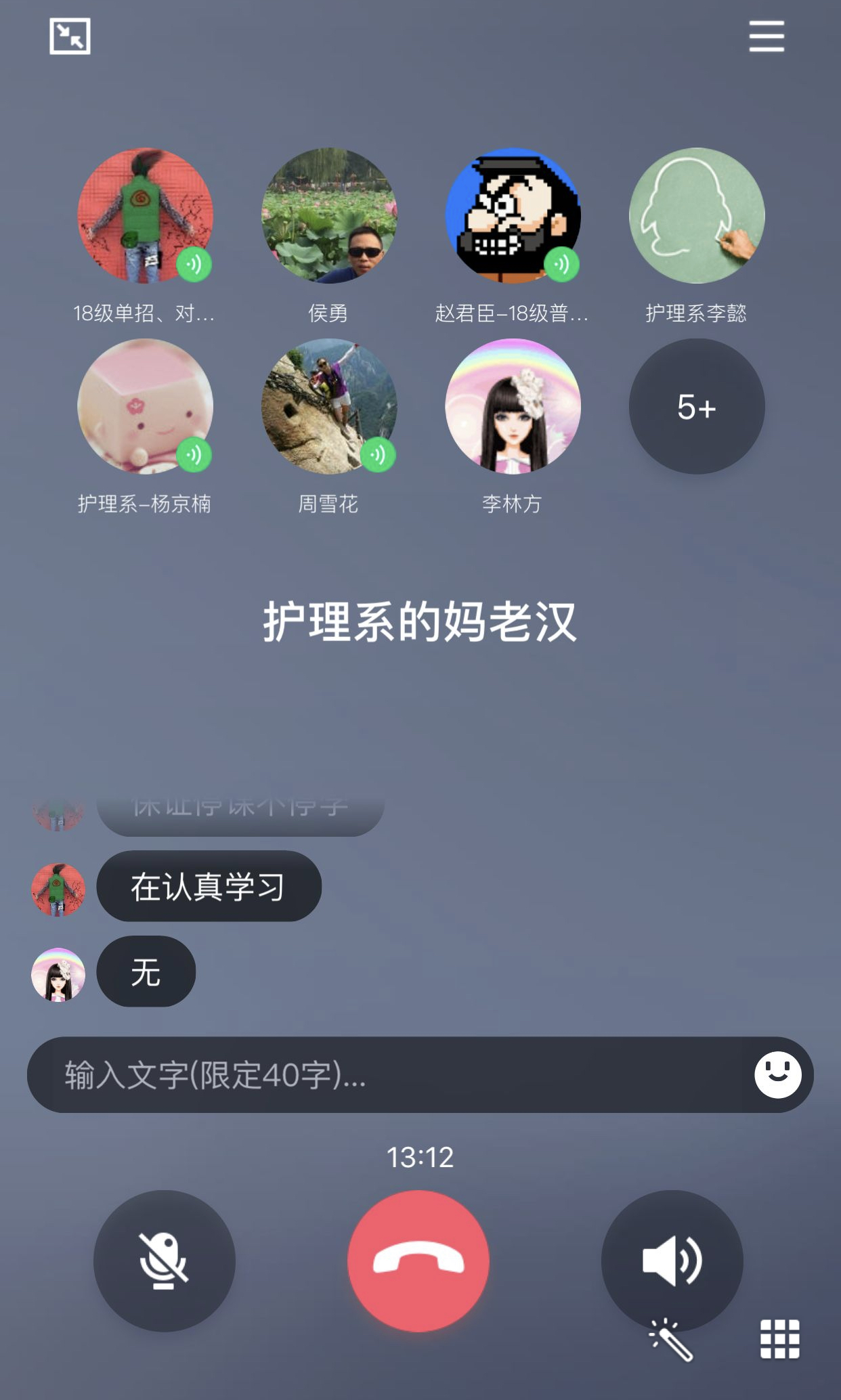Image resolution: width=841 pixels, height=1400 pixels.
Task: Open 18级单招 participant avatar
Action: pyautogui.click(x=145, y=215)
